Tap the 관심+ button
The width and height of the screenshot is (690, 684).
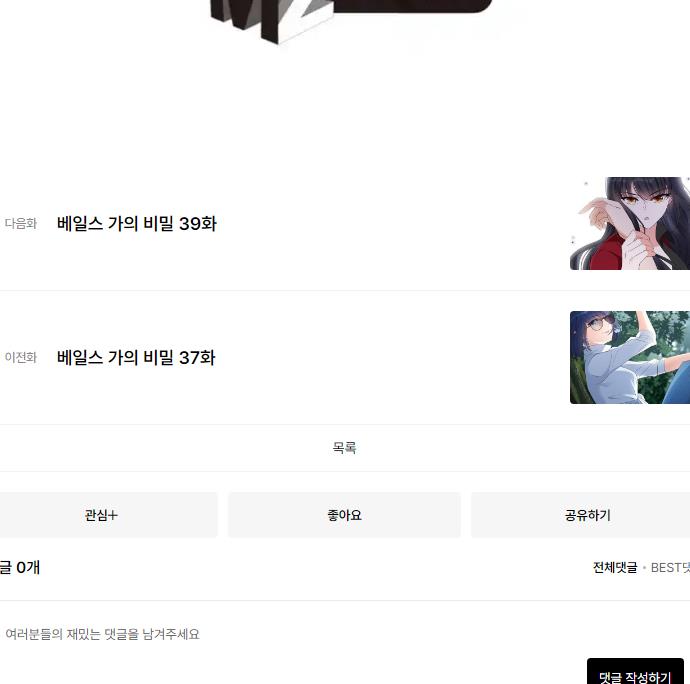point(102,515)
